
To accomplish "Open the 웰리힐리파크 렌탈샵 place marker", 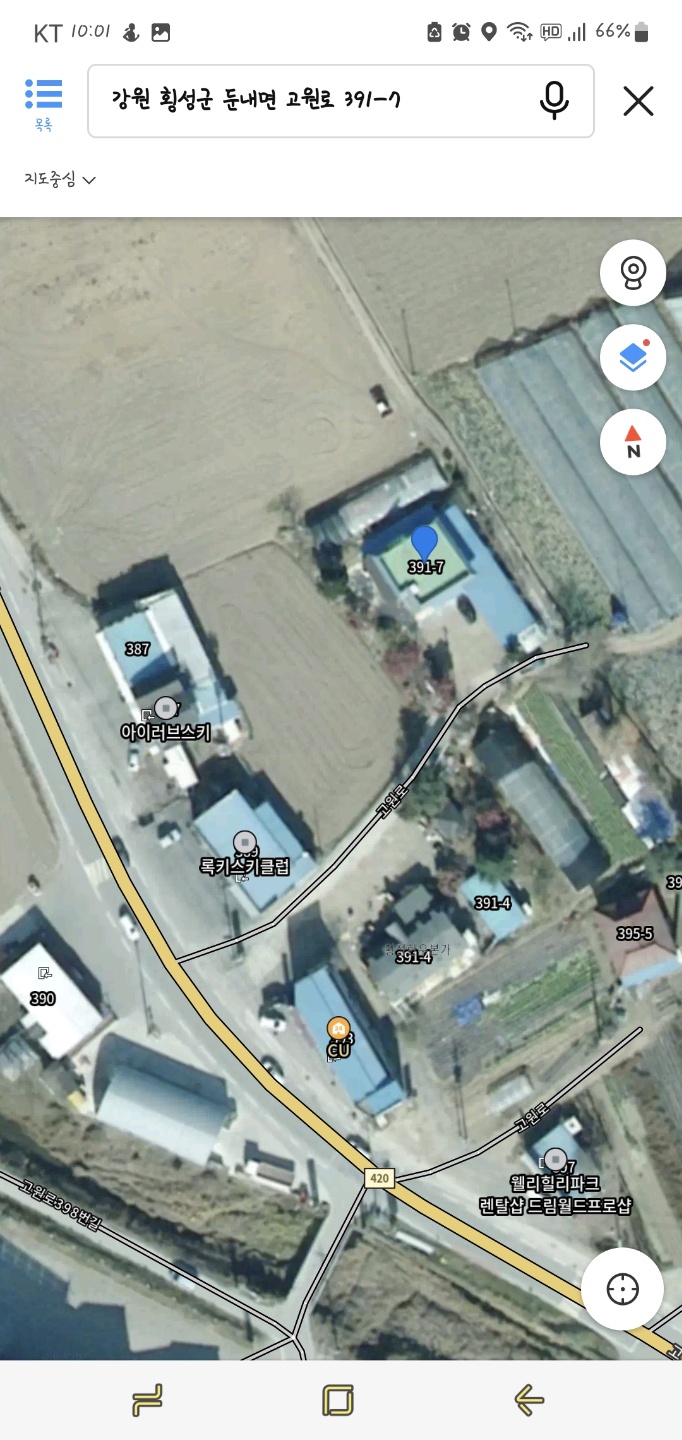I will [x=555, y=1161].
